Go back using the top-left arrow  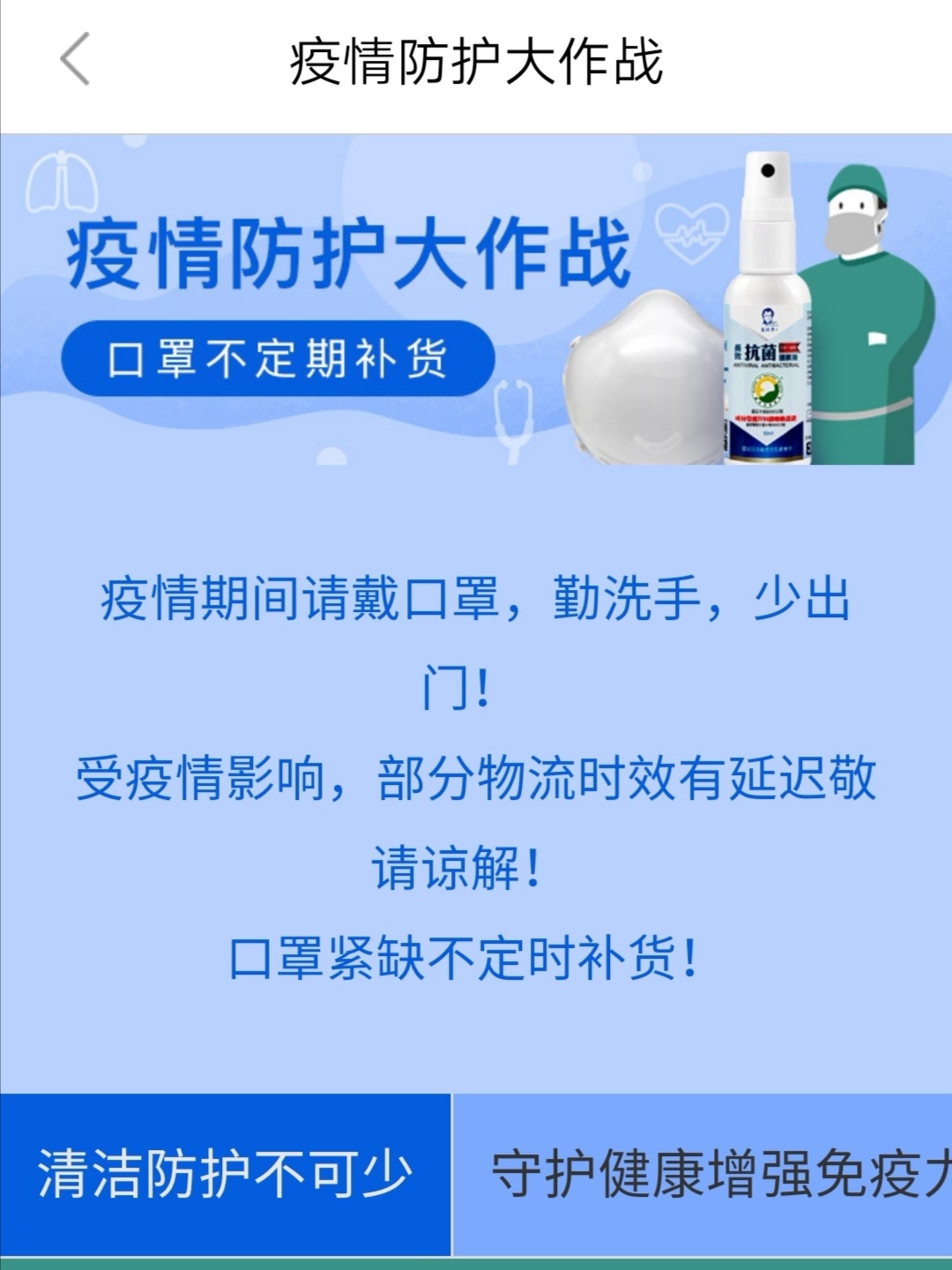pos(75,59)
